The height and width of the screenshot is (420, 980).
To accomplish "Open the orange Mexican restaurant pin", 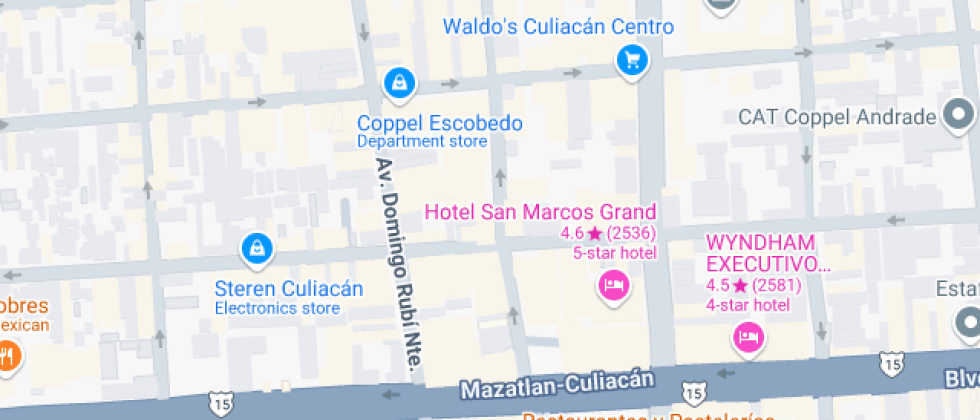I will pos(8,354).
